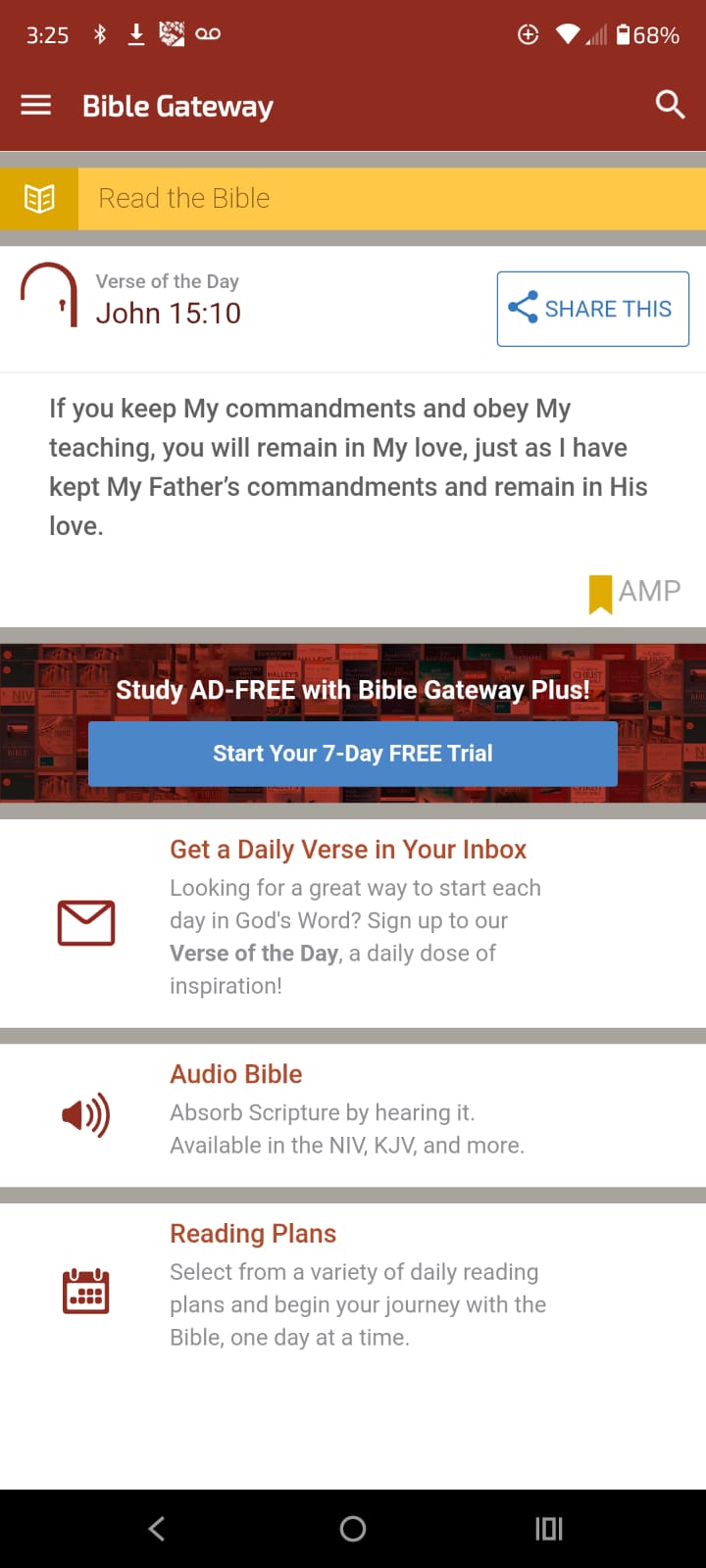This screenshot has height=1568, width=706.
Task: Share the verse of the day
Action: point(592,309)
